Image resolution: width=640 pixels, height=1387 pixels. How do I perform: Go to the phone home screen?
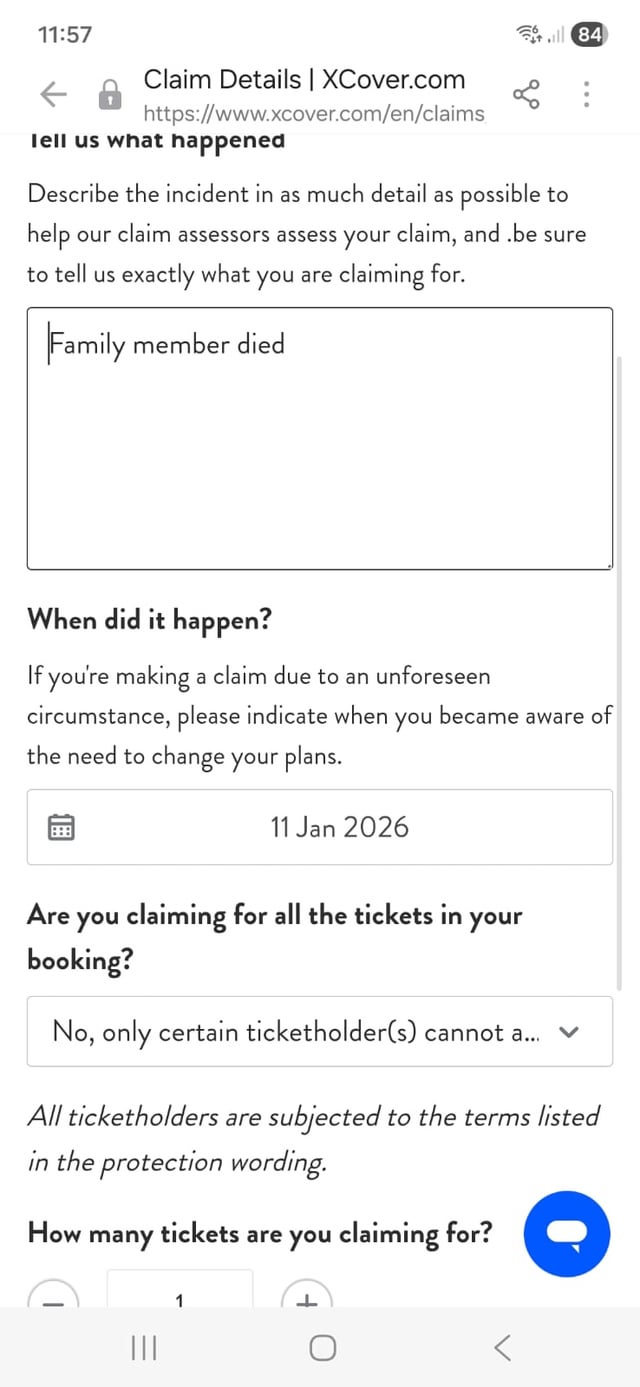tap(322, 1348)
